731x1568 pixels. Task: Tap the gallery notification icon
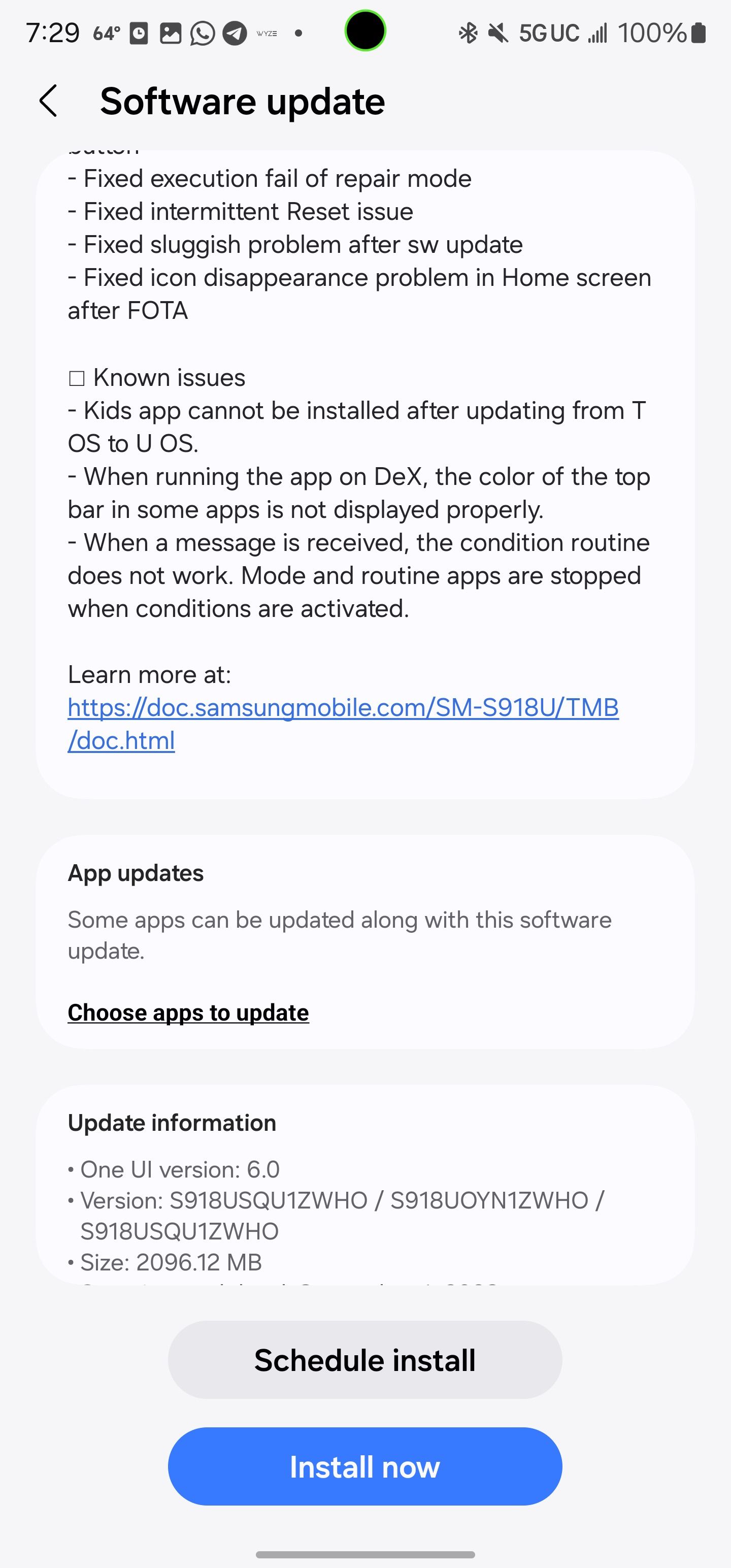[171, 34]
